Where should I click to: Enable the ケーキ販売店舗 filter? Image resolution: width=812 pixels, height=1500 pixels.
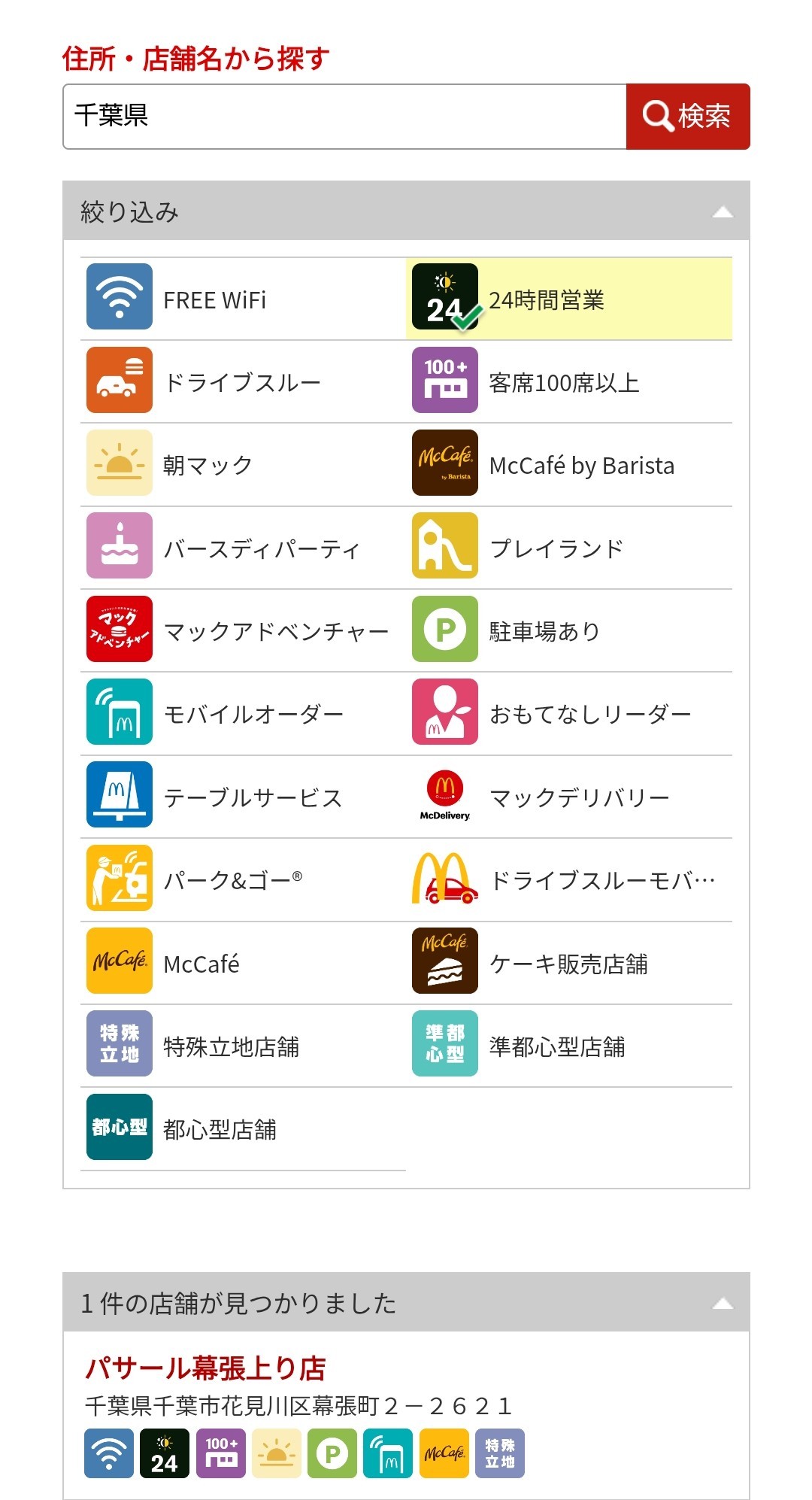pyautogui.click(x=568, y=963)
